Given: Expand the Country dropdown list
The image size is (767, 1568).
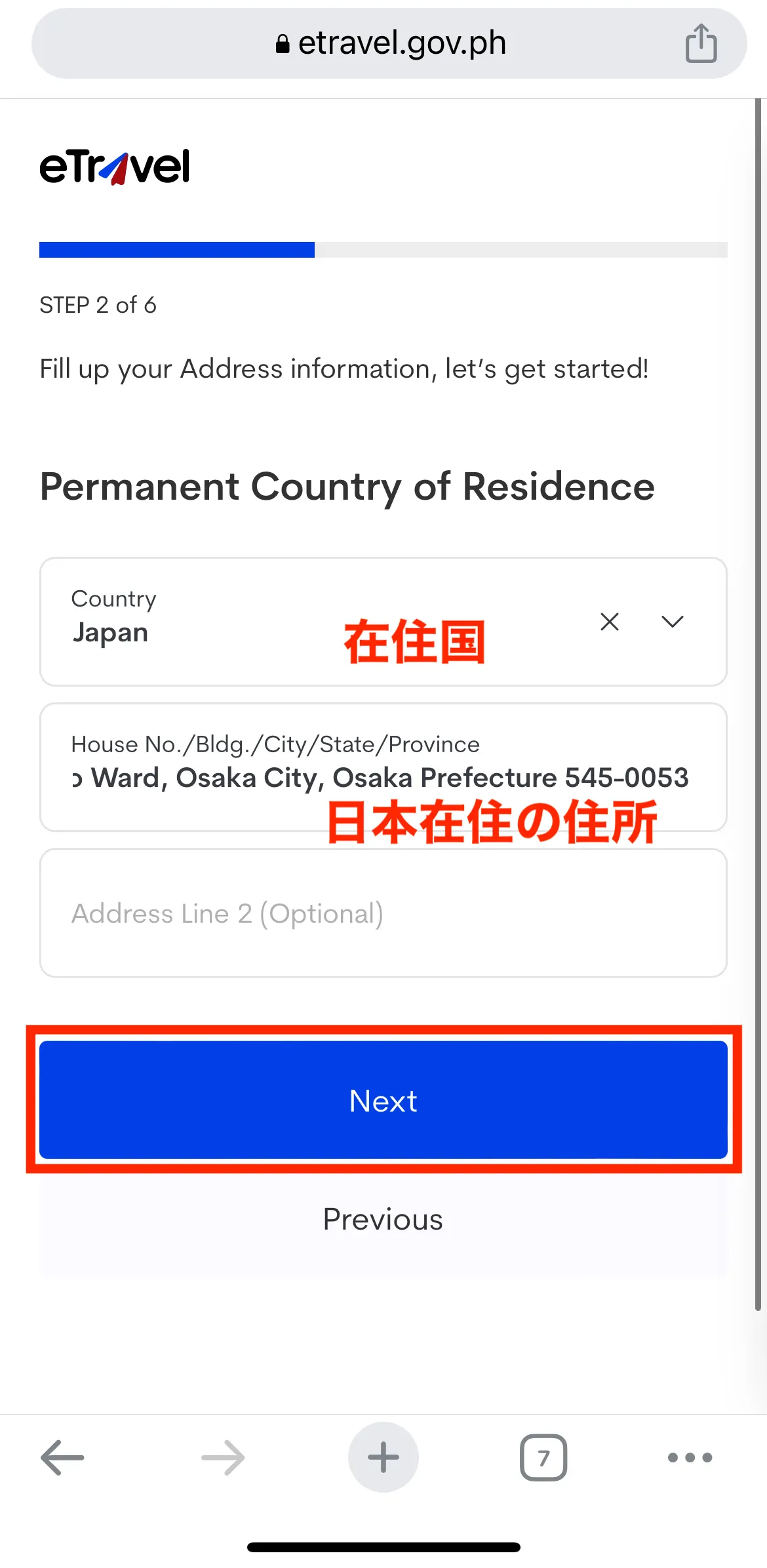Looking at the screenshot, I should 673,622.
